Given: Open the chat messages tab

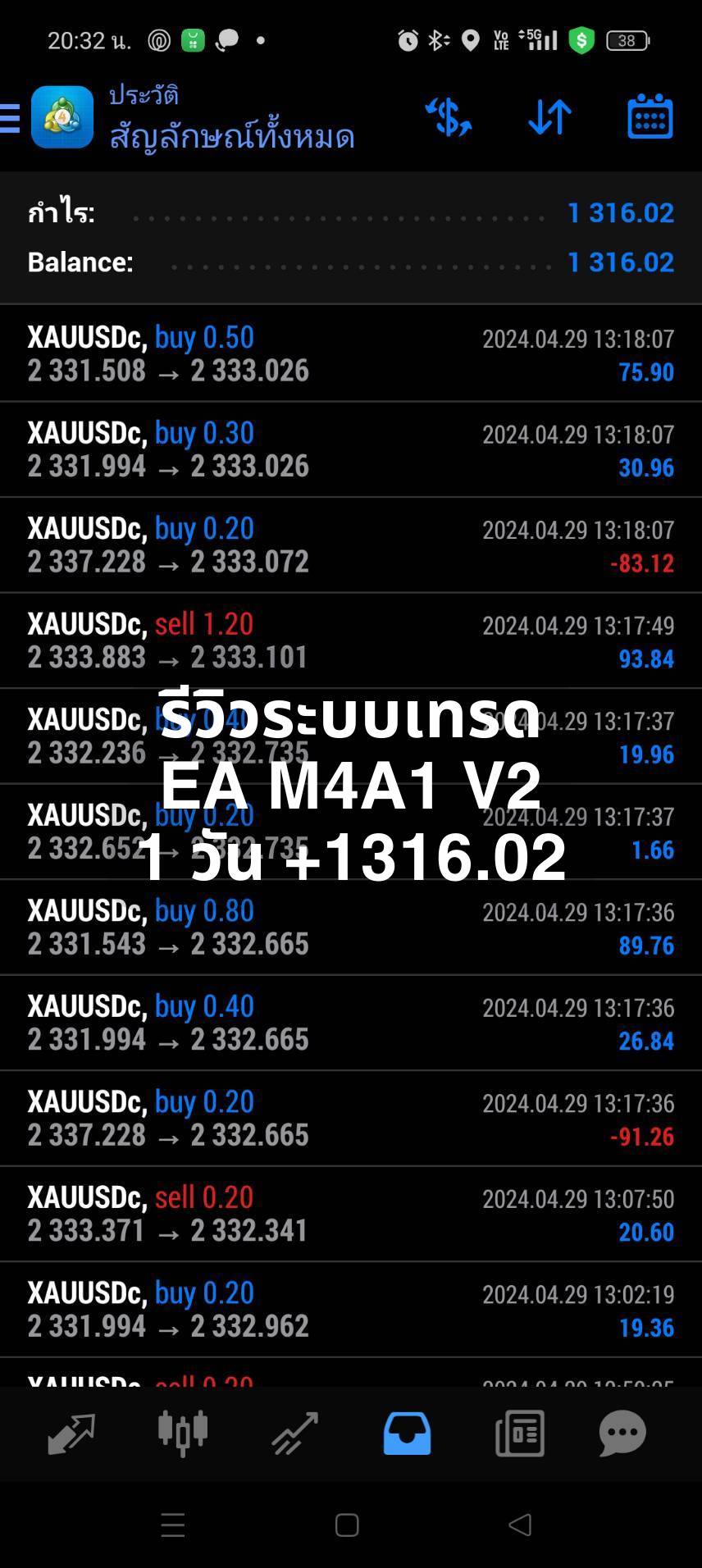Looking at the screenshot, I should (x=623, y=1434).
